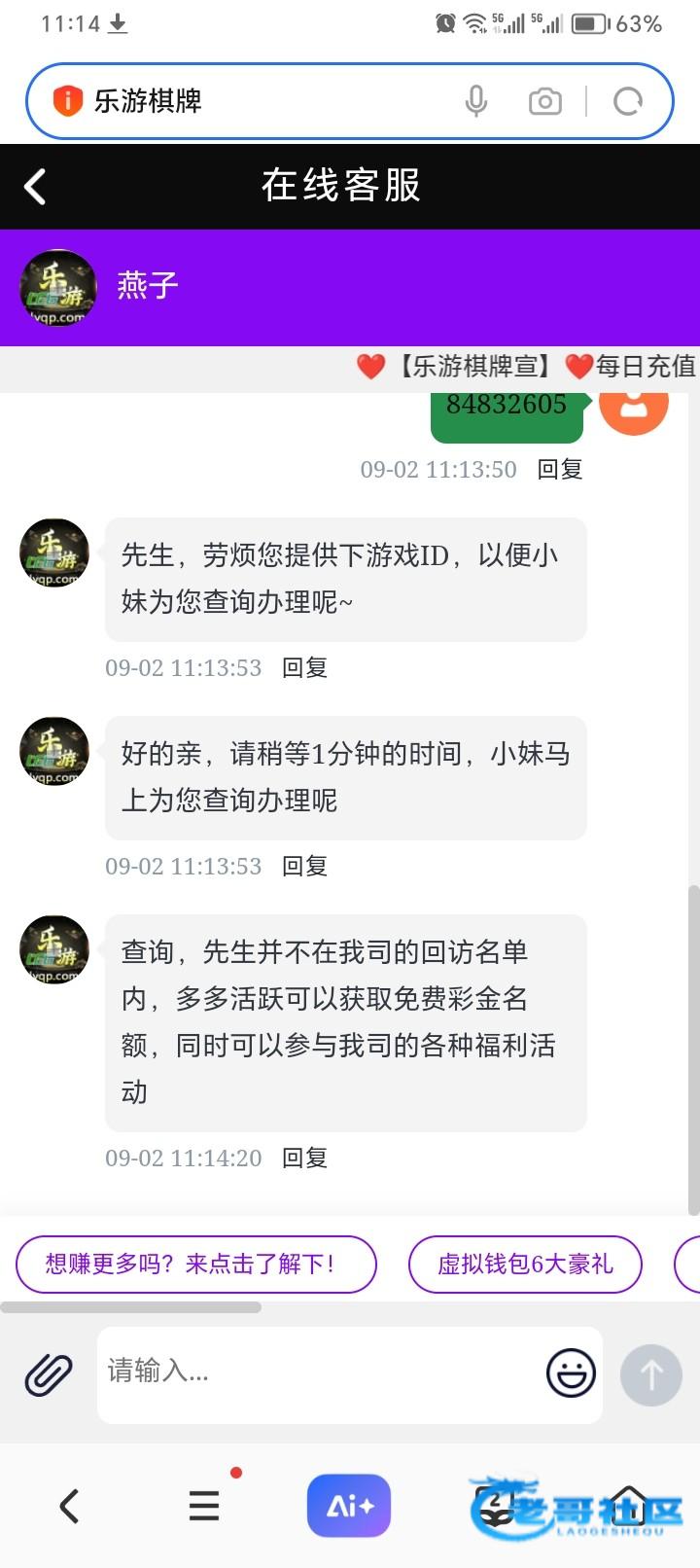Tap the microphone icon in the address bar
Screen dimensions: 700x1568
pyautogui.click(x=476, y=100)
